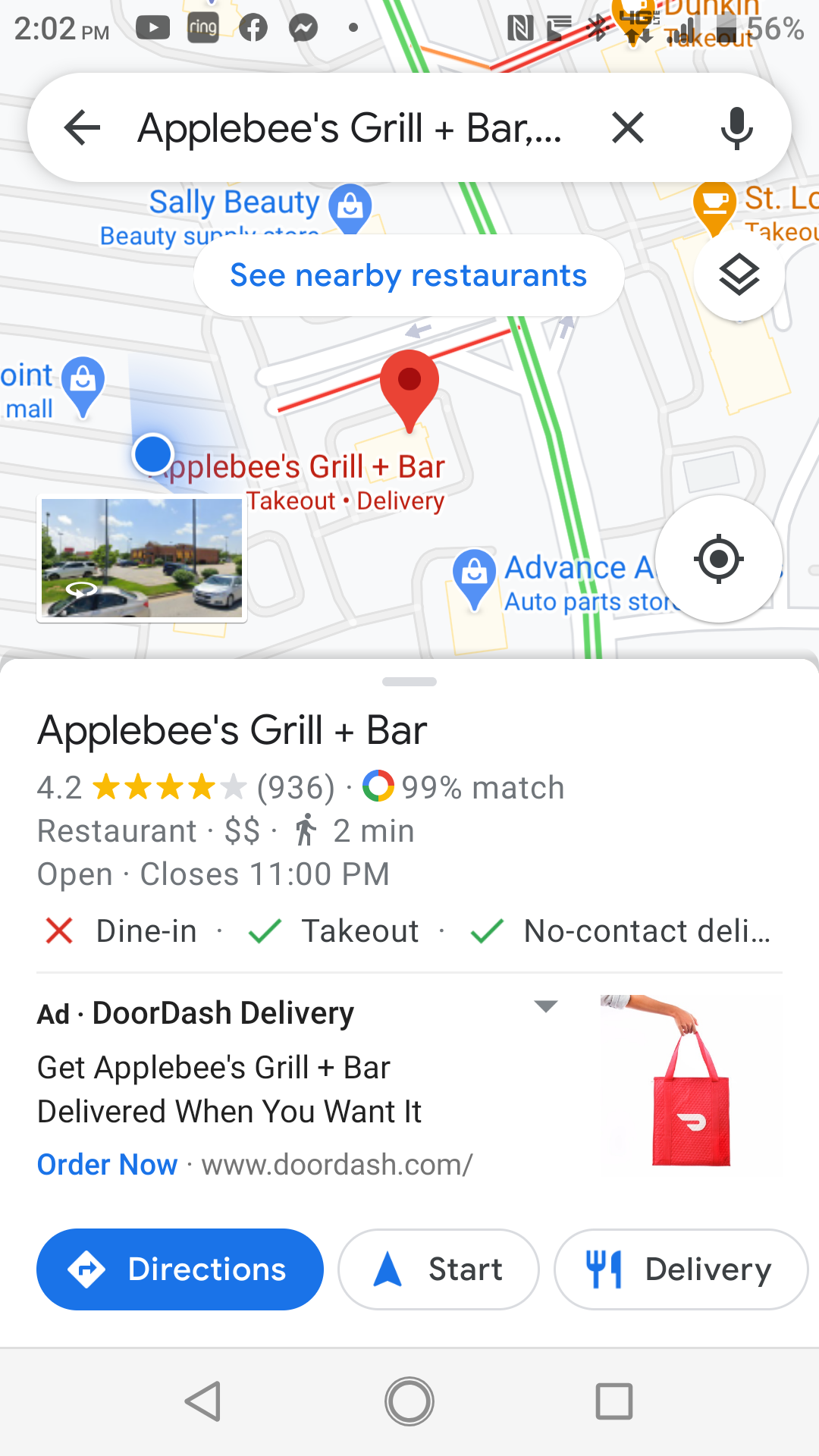The image size is (819, 1456).
Task: Center map on my location
Action: pyautogui.click(x=718, y=559)
